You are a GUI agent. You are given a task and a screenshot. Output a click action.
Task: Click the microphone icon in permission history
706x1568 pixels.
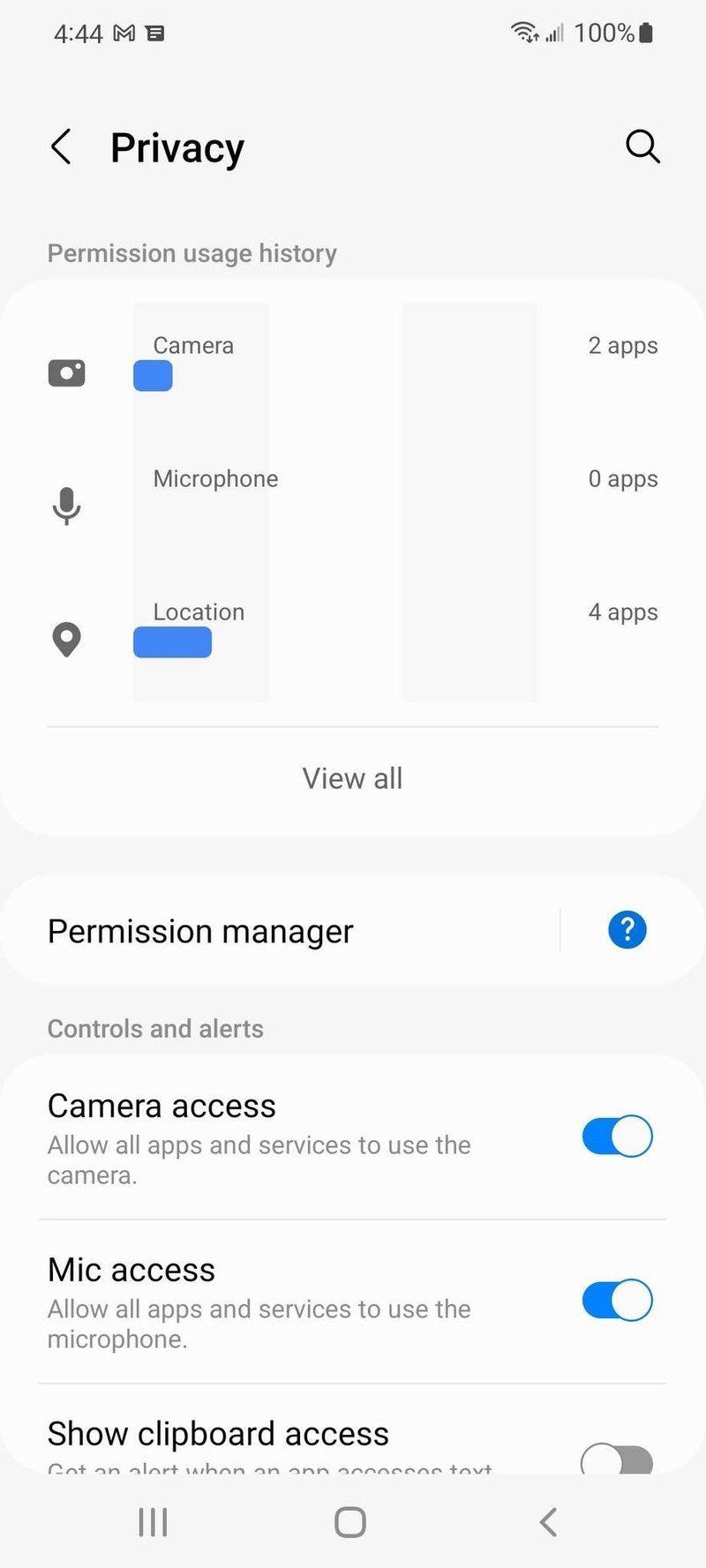[67, 506]
